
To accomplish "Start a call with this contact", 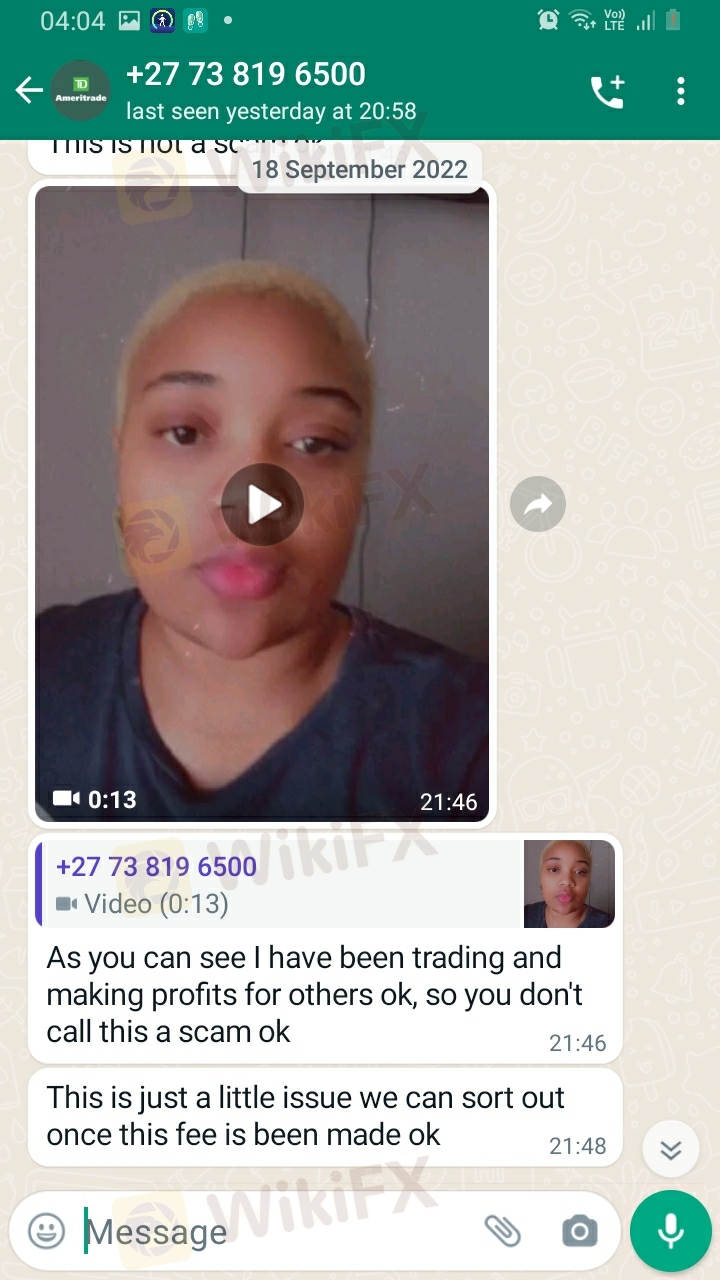I will (607, 91).
